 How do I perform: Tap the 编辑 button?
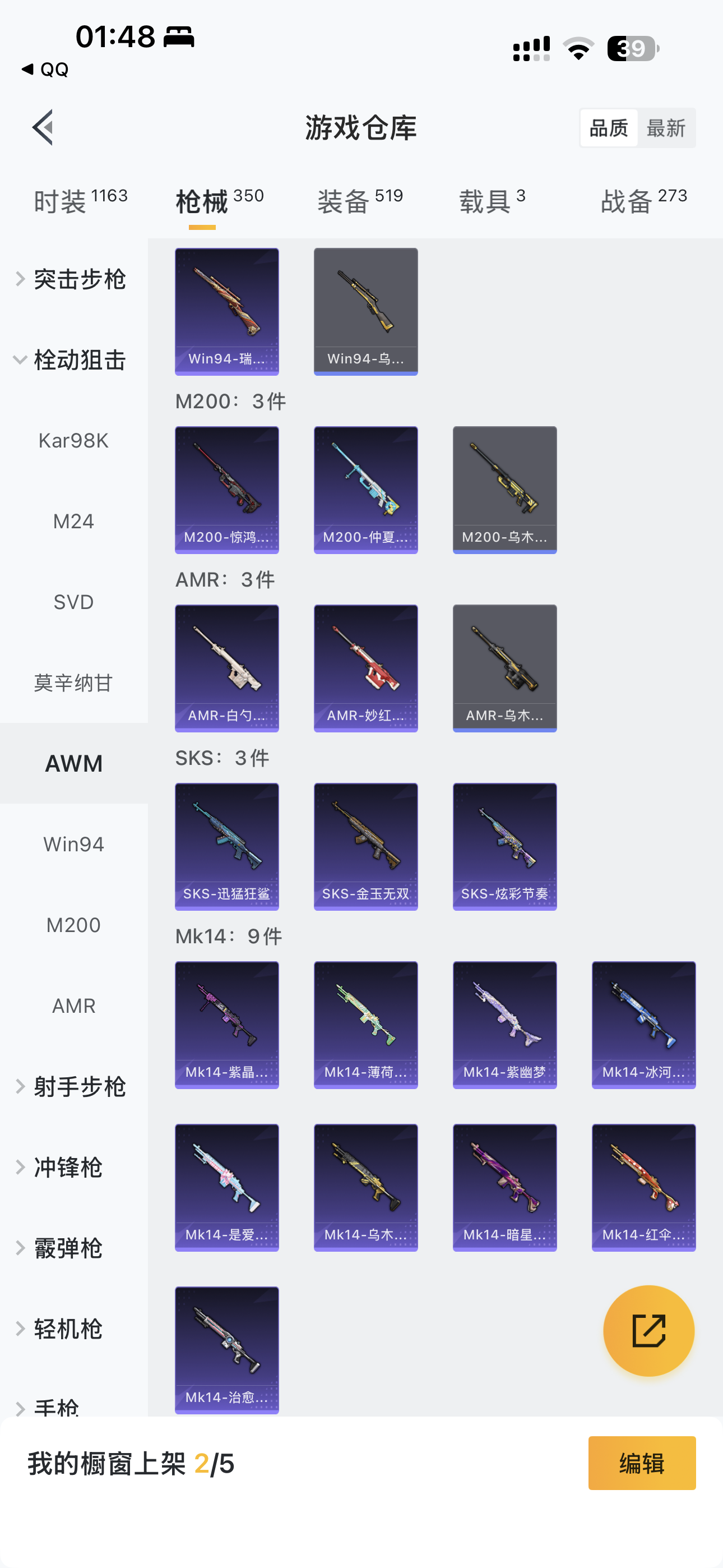click(x=641, y=1463)
